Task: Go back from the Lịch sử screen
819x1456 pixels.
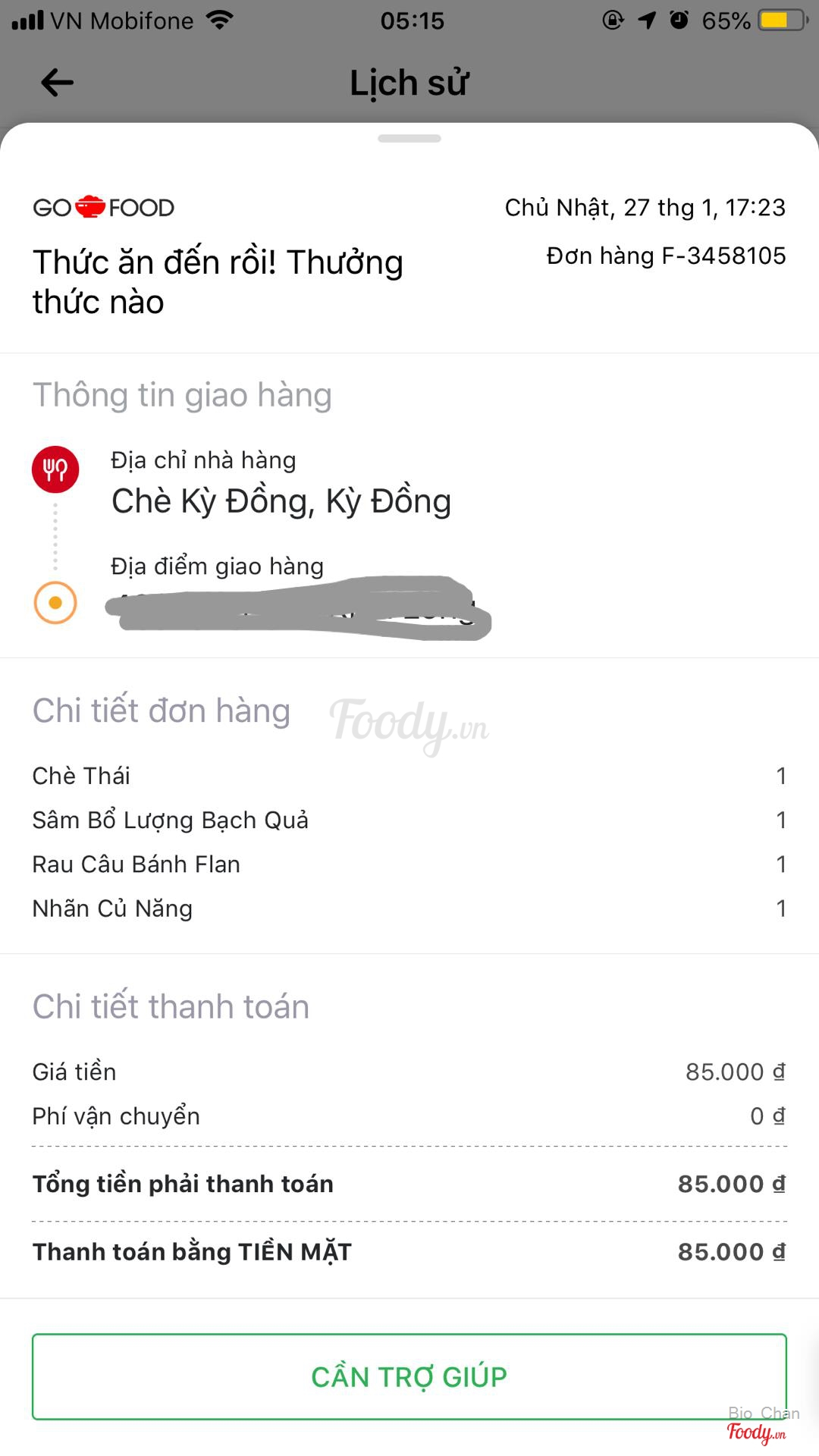Action: pyautogui.click(x=57, y=83)
